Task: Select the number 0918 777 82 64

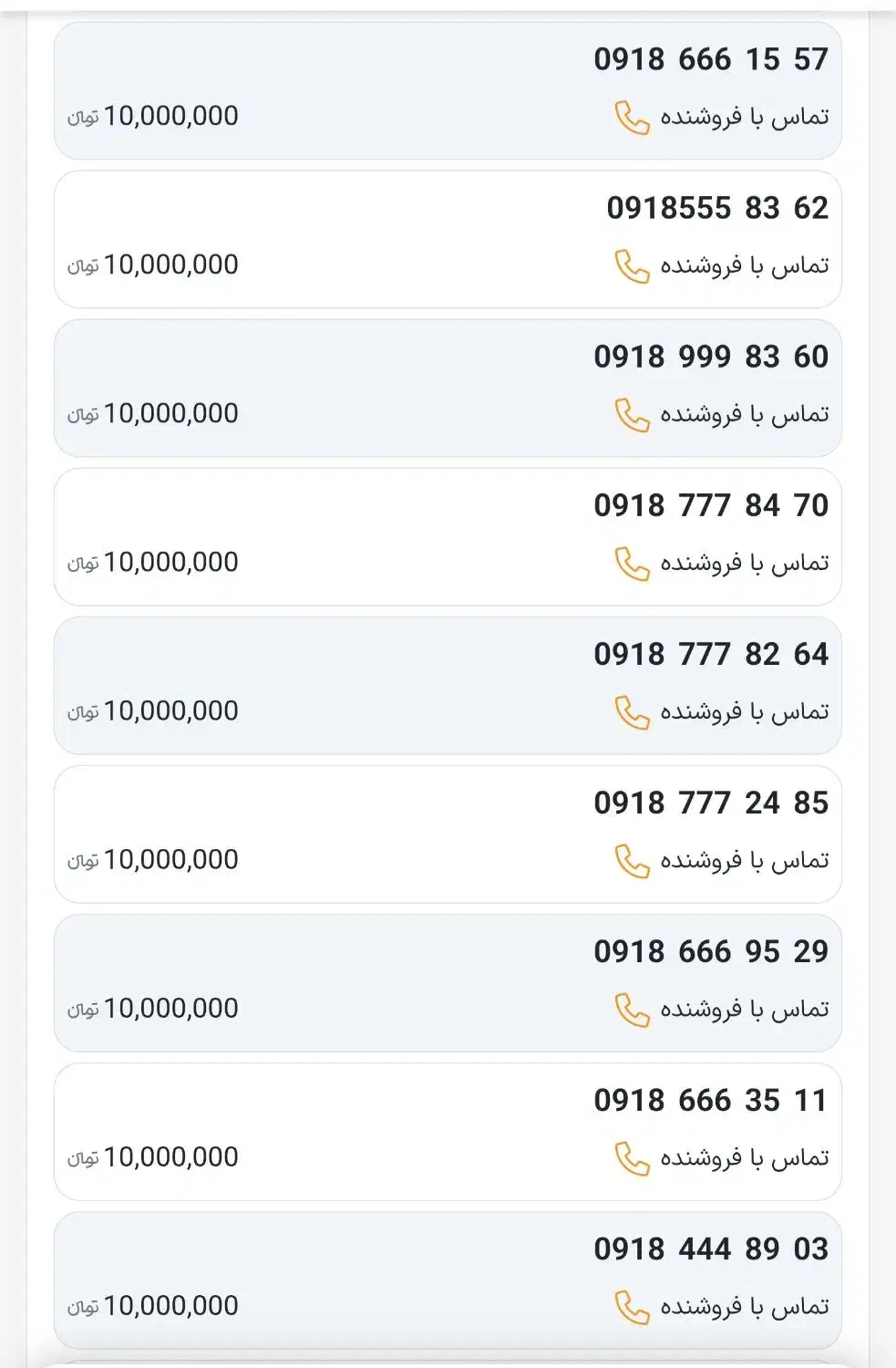Action: coord(711,653)
